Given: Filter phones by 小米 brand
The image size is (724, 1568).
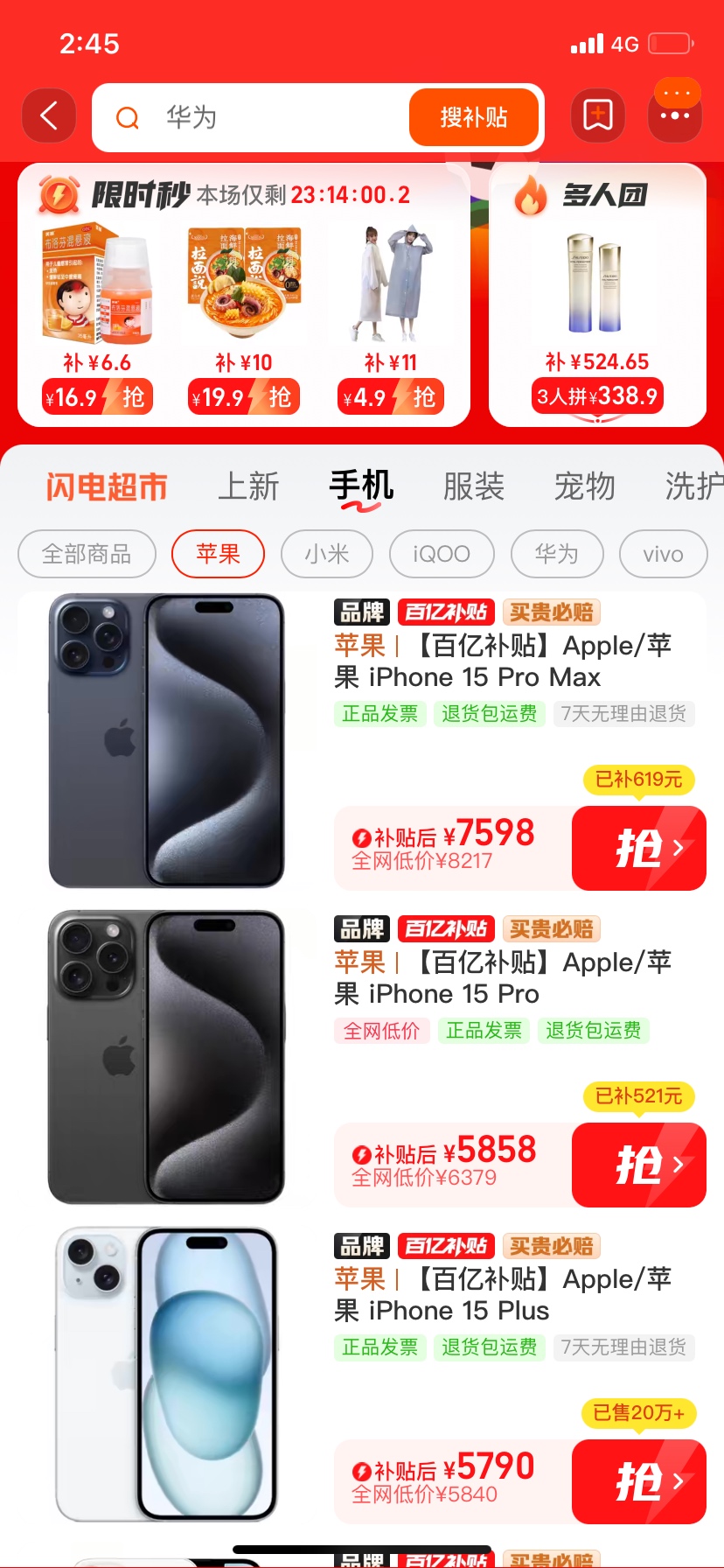Looking at the screenshot, I should (x=327, y=554).
